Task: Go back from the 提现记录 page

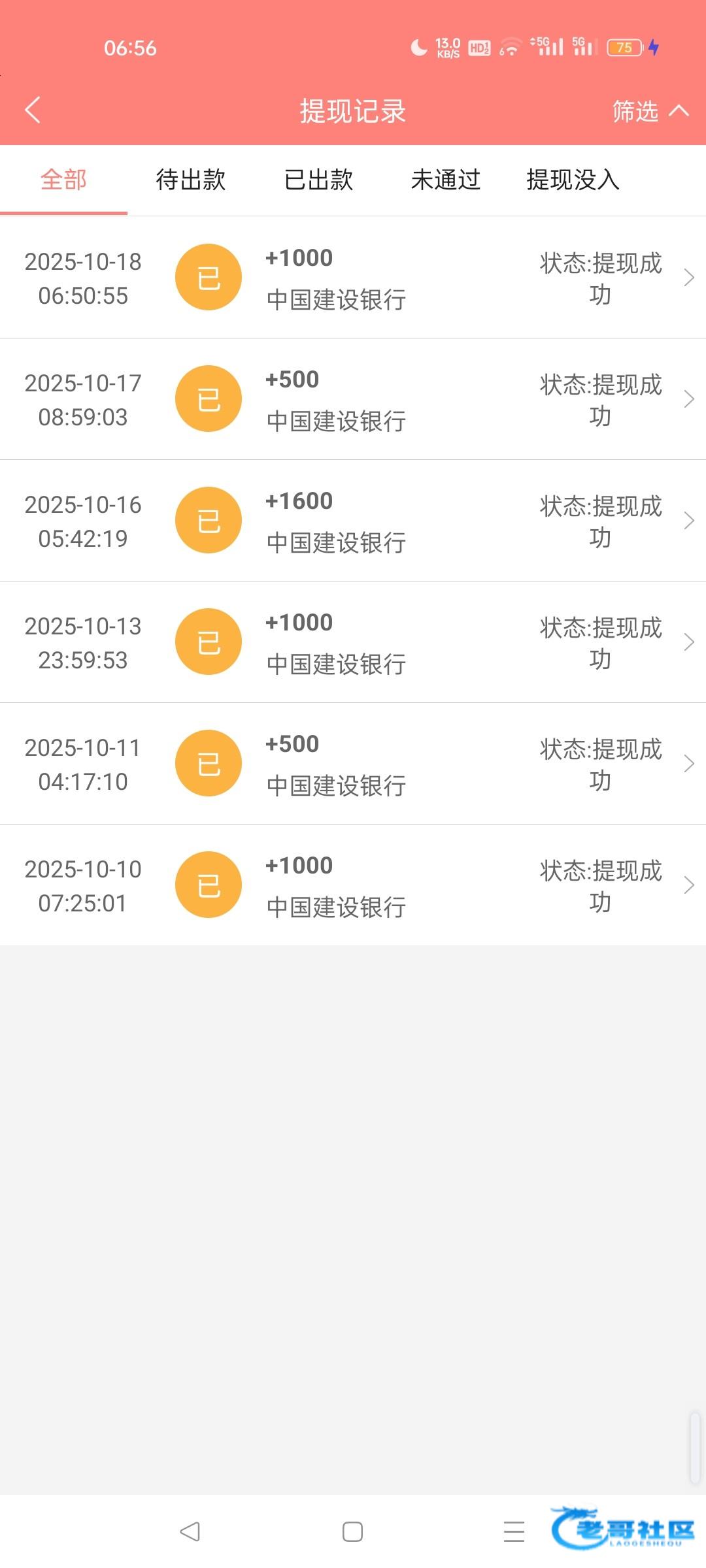Action: tap(33, 110)
